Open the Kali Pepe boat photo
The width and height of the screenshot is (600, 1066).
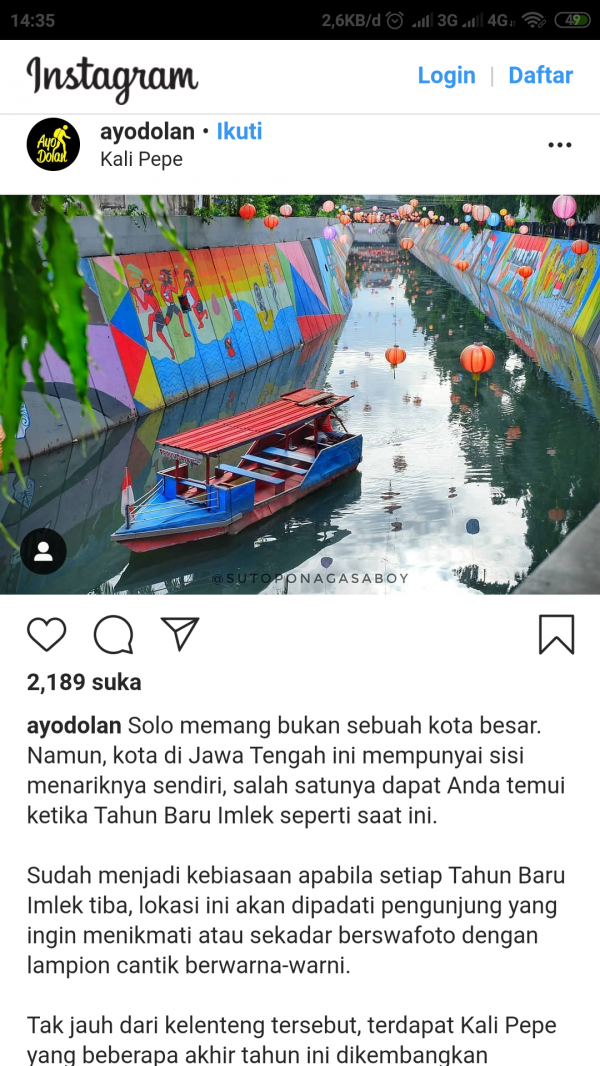click(x=300, y=394)
